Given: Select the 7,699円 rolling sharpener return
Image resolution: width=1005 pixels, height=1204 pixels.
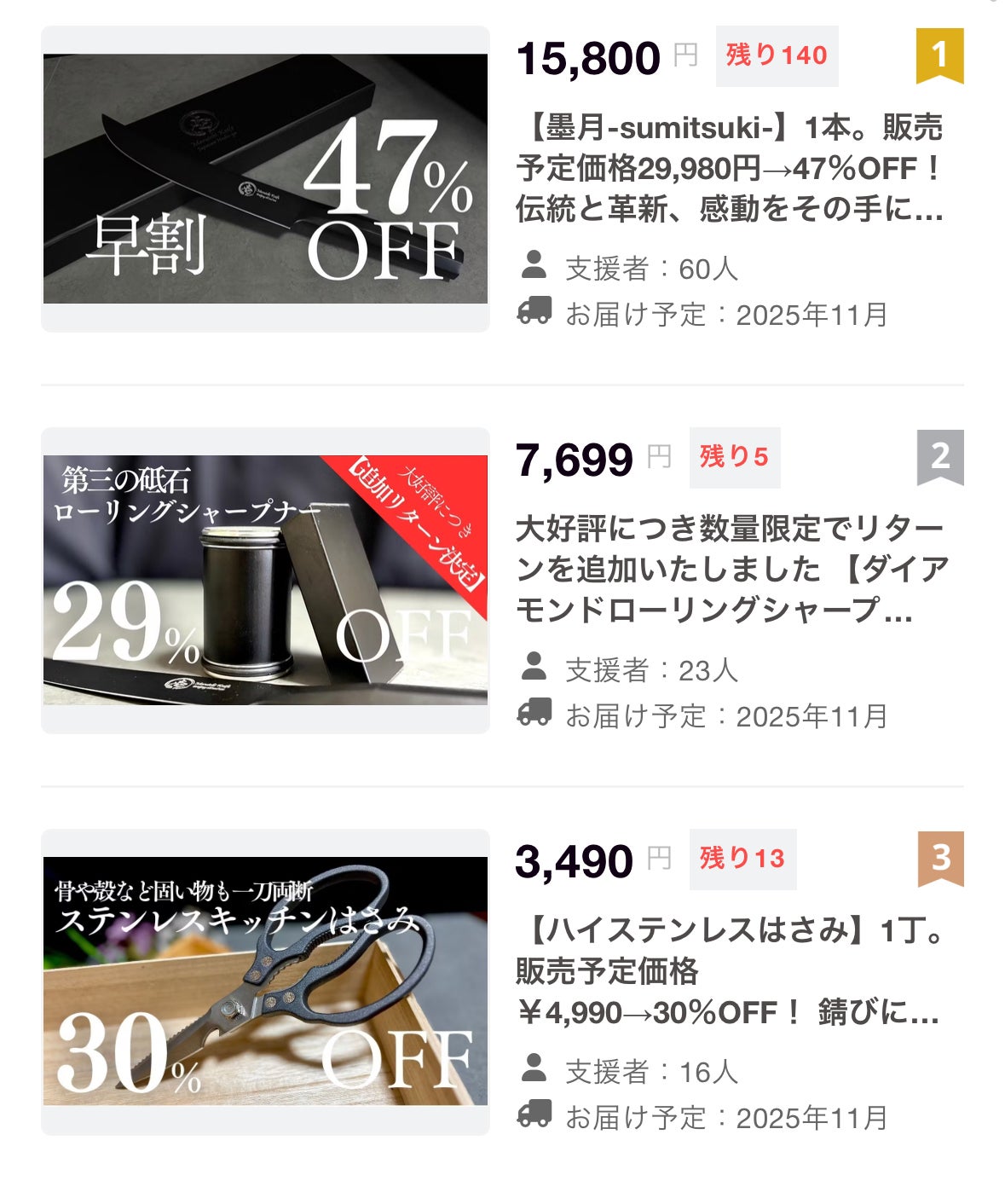Looking at the screenshot, I should click(x=731, y=569).
